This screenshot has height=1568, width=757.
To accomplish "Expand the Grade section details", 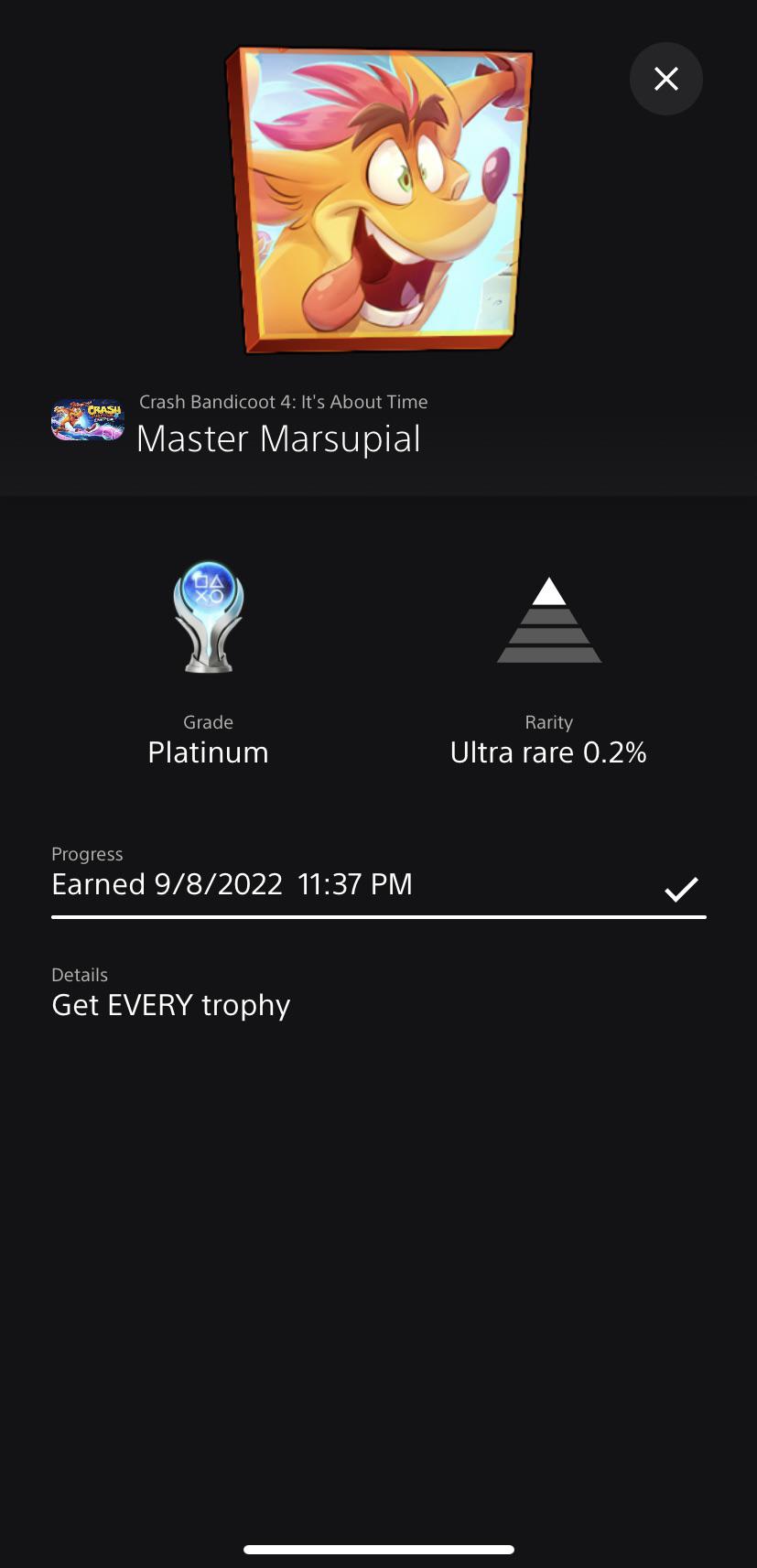I will click(208, 721).
